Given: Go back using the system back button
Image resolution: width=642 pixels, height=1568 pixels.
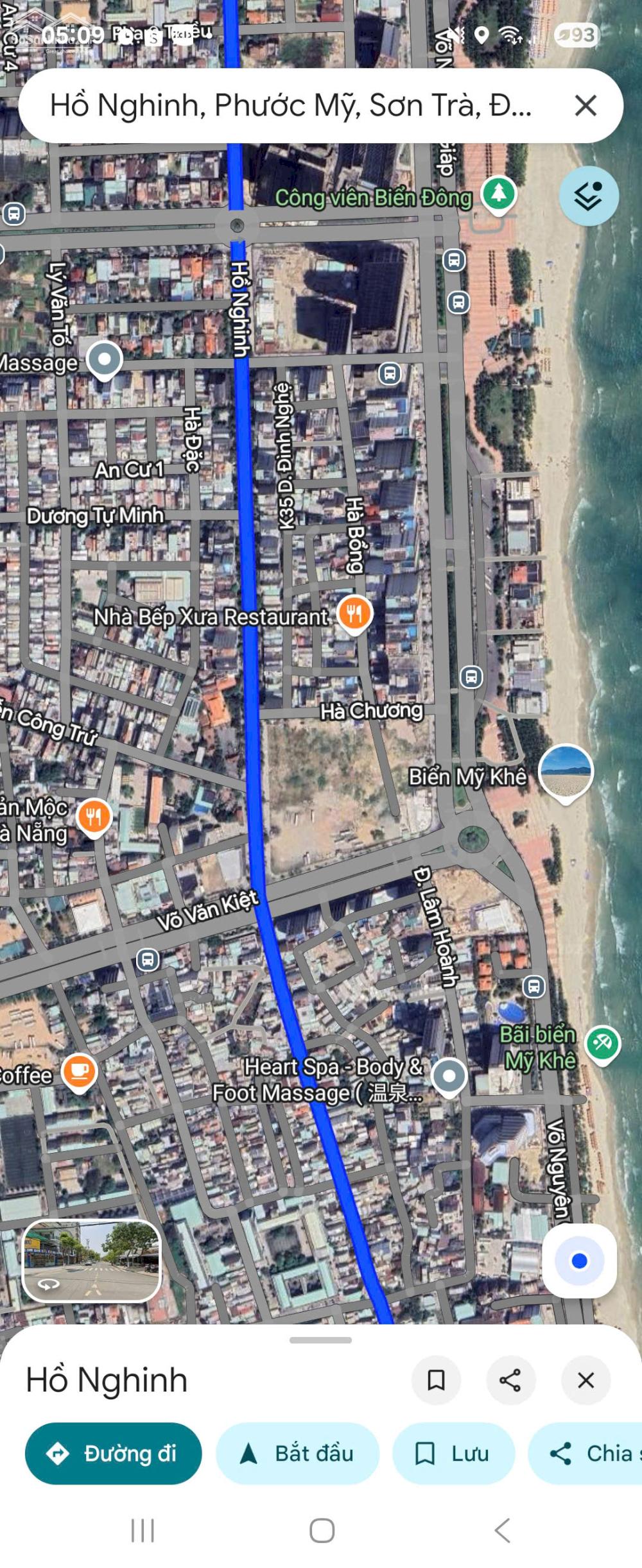Looking at the screenshot, I should coord(502,1530).
